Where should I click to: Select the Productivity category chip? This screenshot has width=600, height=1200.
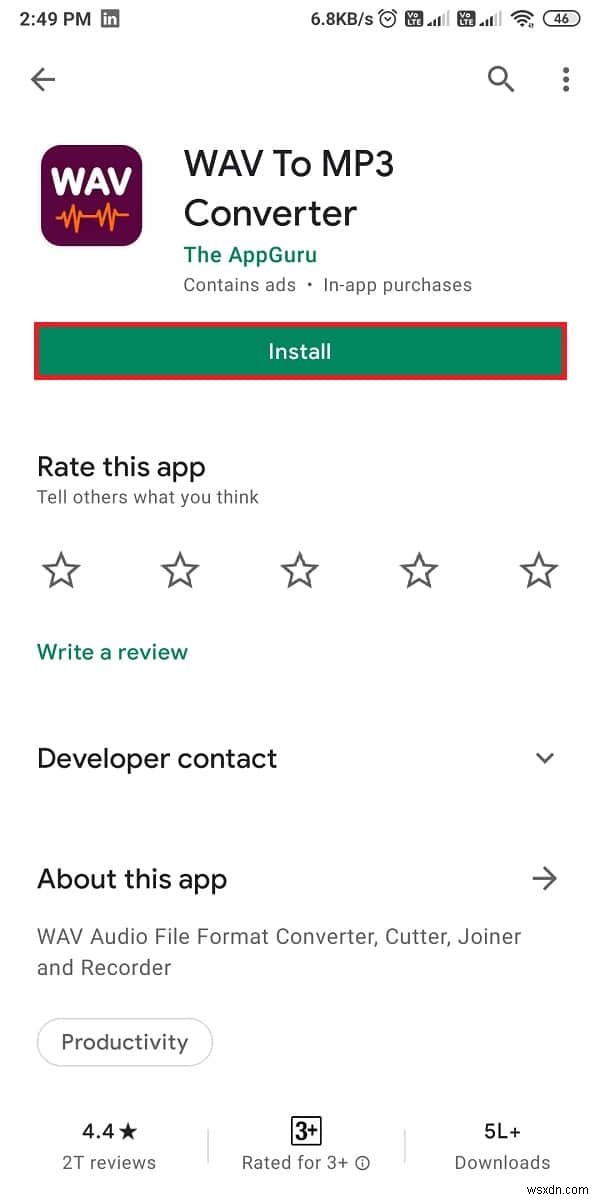(x=125, y=1042)
